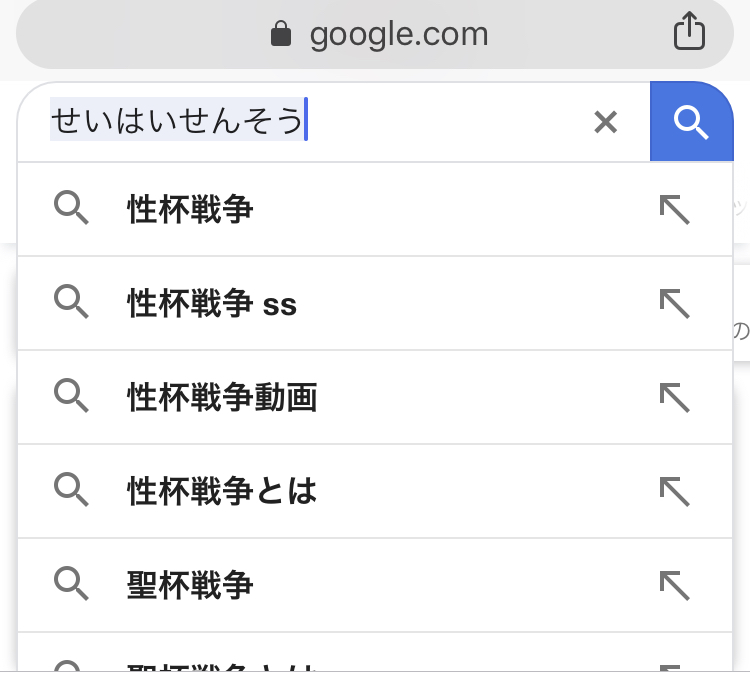Tap the blue search magnifier button
750x693 pixels.
pyautogui.click(x=691, y=122)
